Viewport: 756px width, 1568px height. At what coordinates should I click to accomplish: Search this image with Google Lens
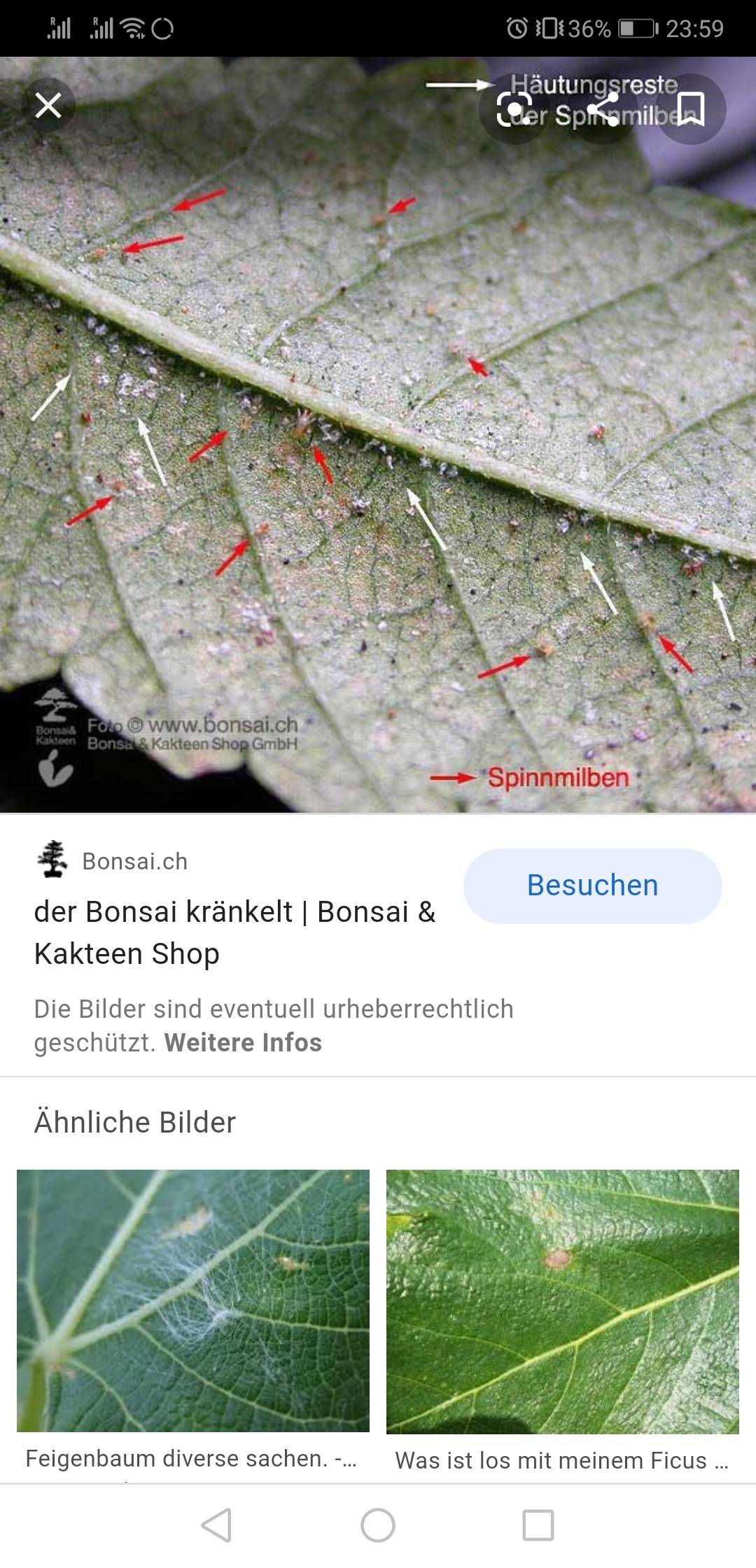514,108
